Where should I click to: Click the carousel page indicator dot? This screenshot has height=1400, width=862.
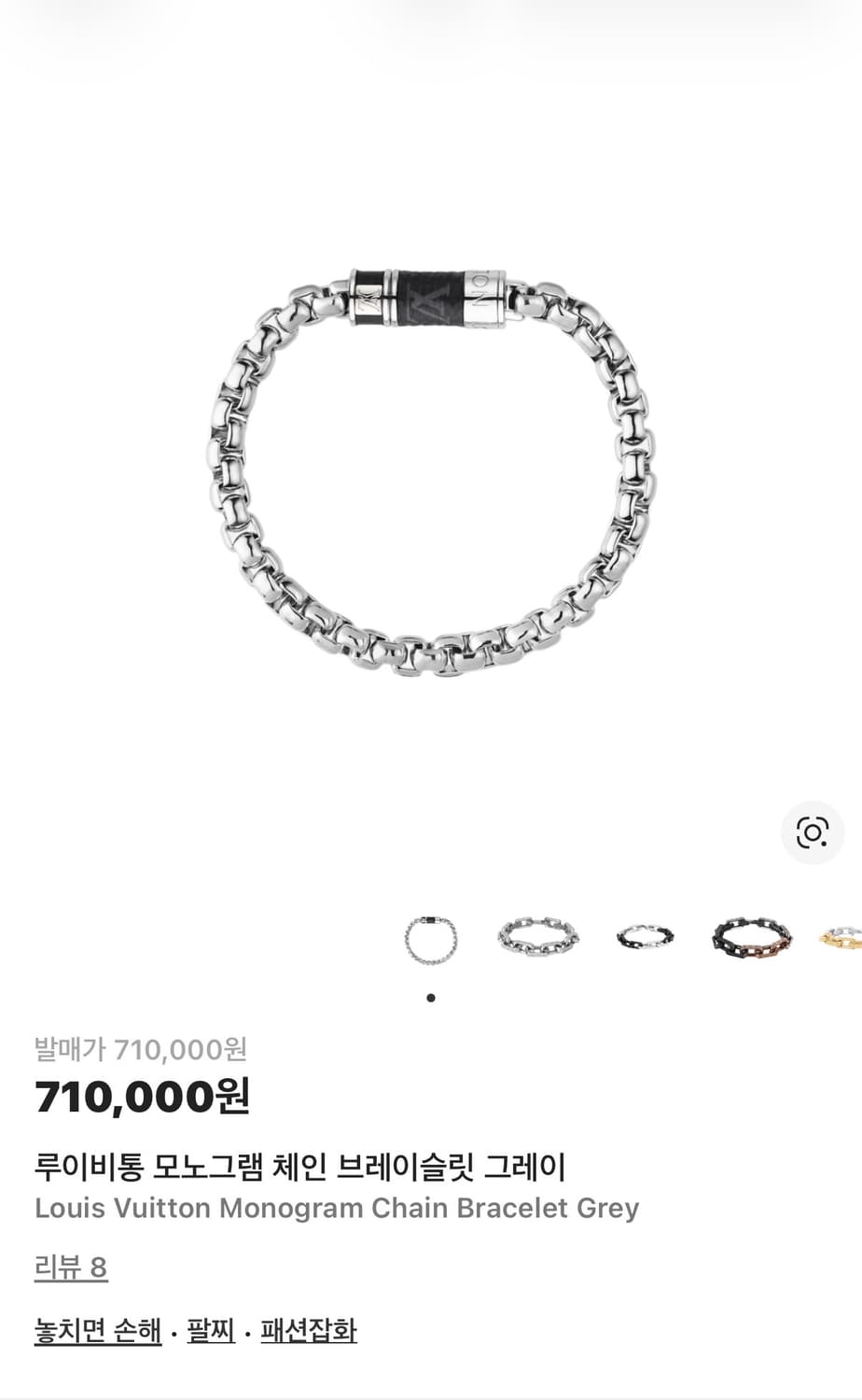(x=431, y=998)
